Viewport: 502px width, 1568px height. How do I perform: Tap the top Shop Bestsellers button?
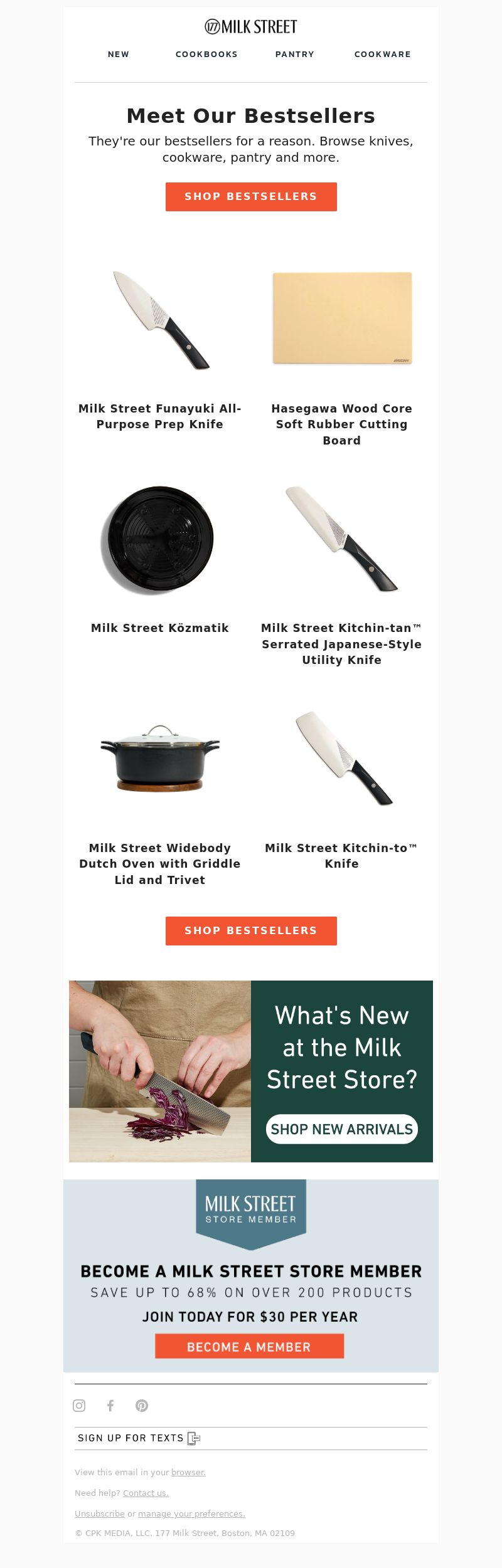pos(251,197)
